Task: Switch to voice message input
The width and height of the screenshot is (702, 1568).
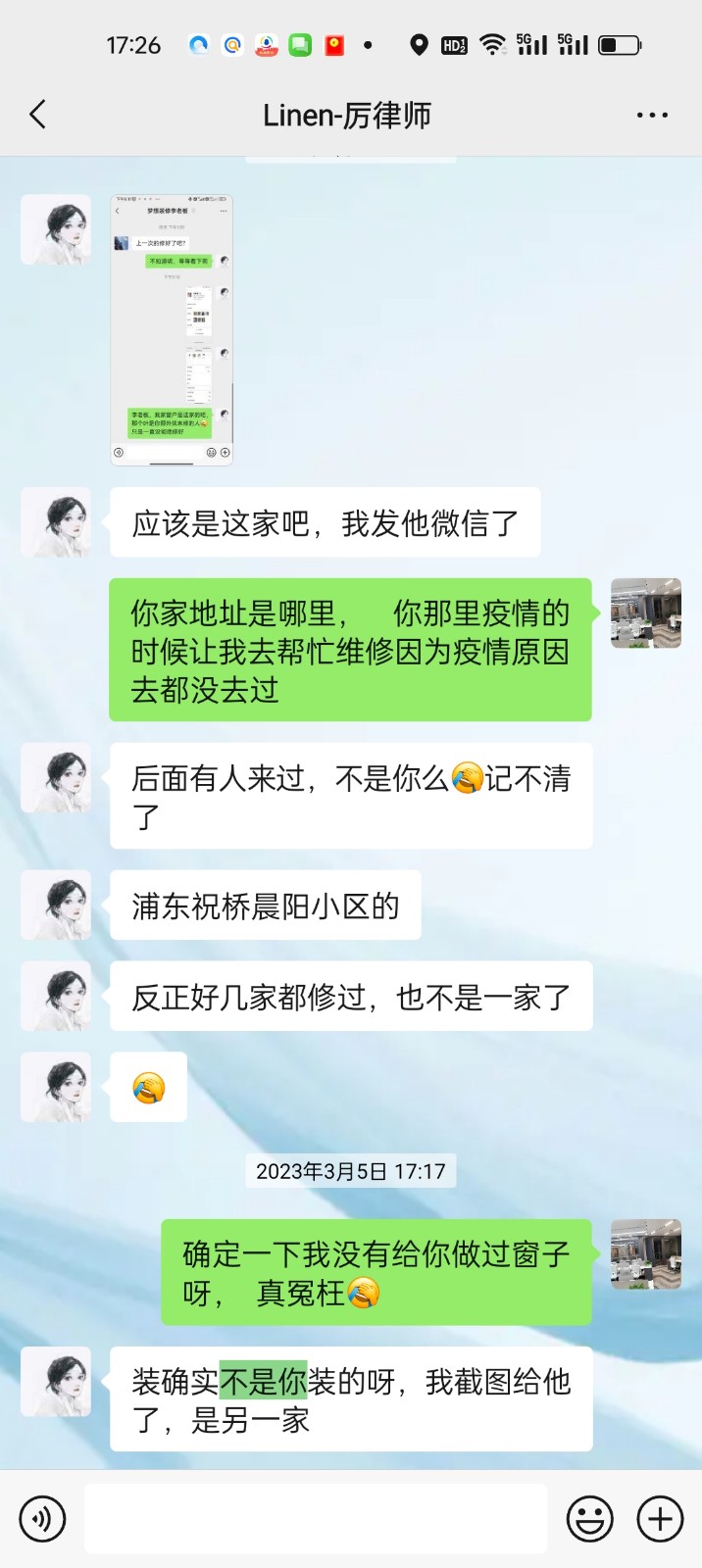Action: (42, 1519)
